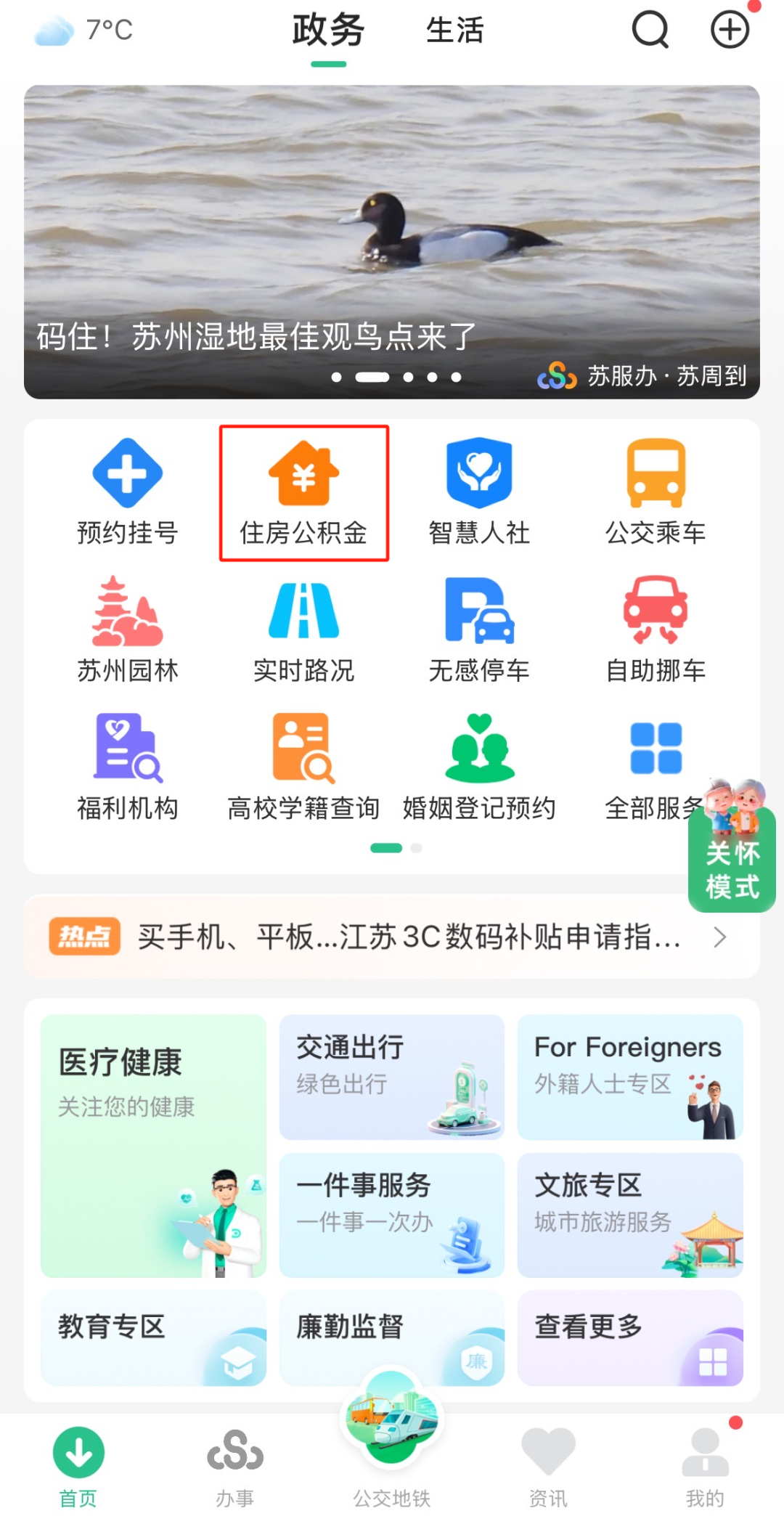784x1524 pixels.
Task: Open the plus menu at top right
Action: [730, 30]
